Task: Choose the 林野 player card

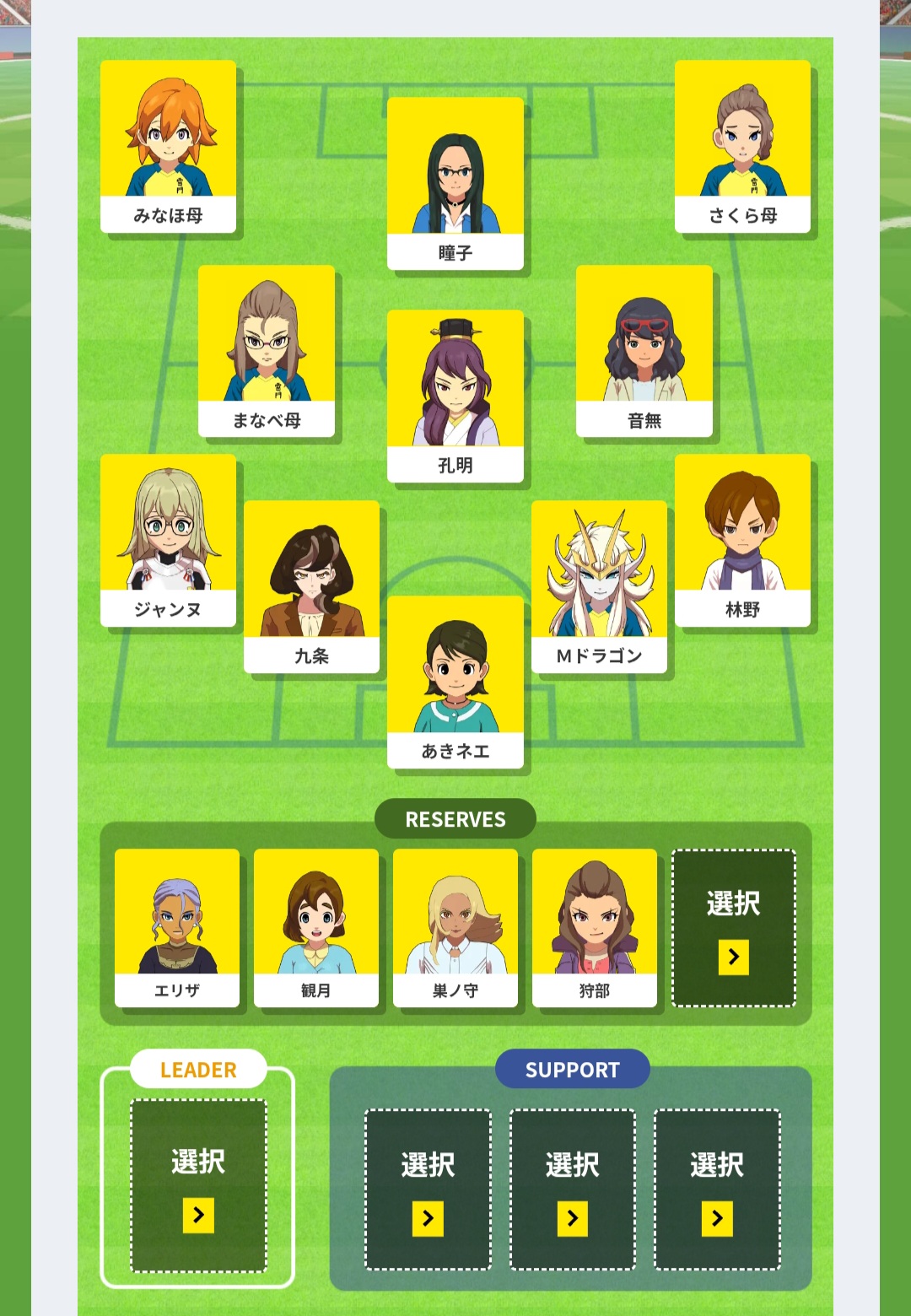Action: click(742, 540)
